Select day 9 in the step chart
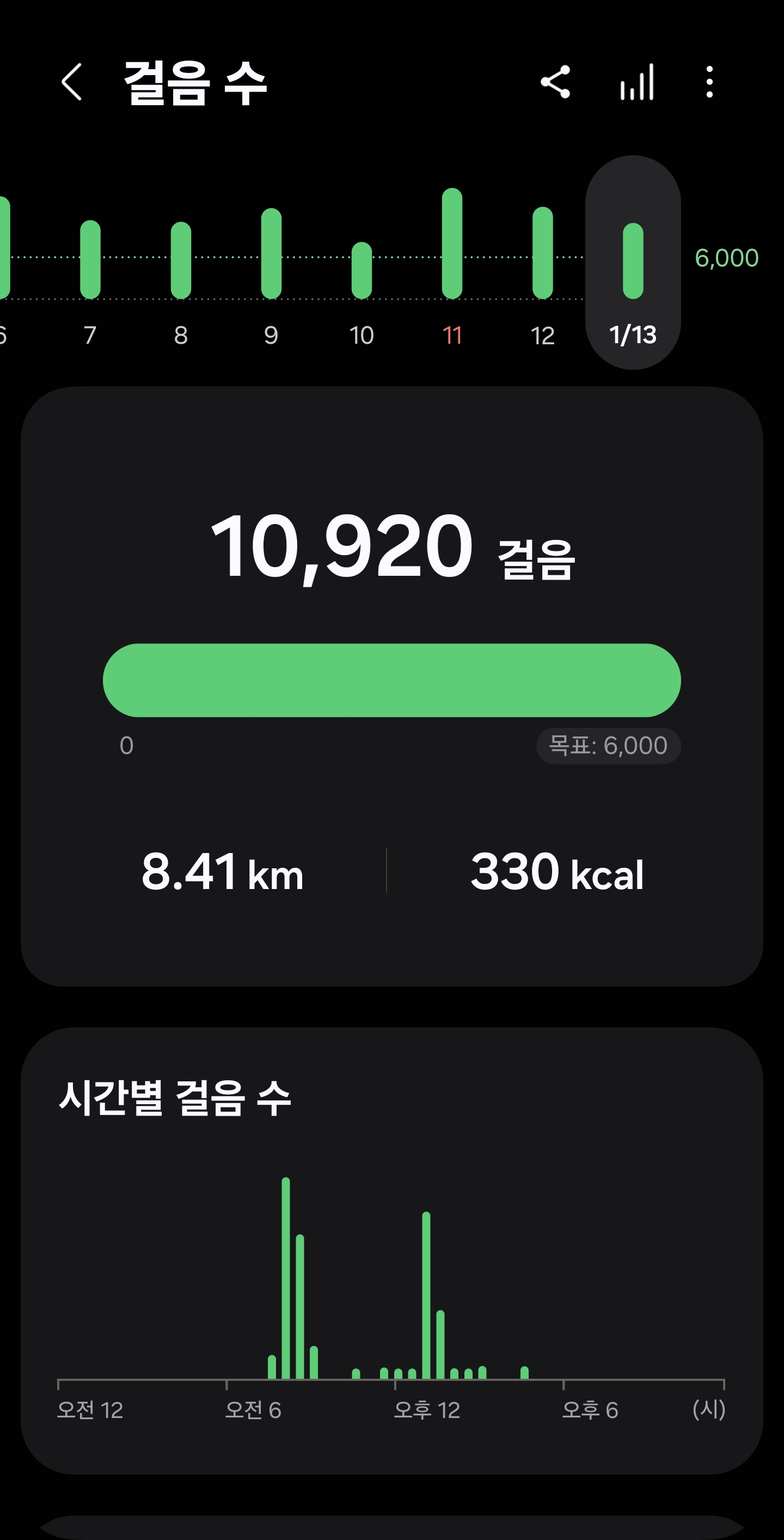784x1540 pixels. point(271,254)
